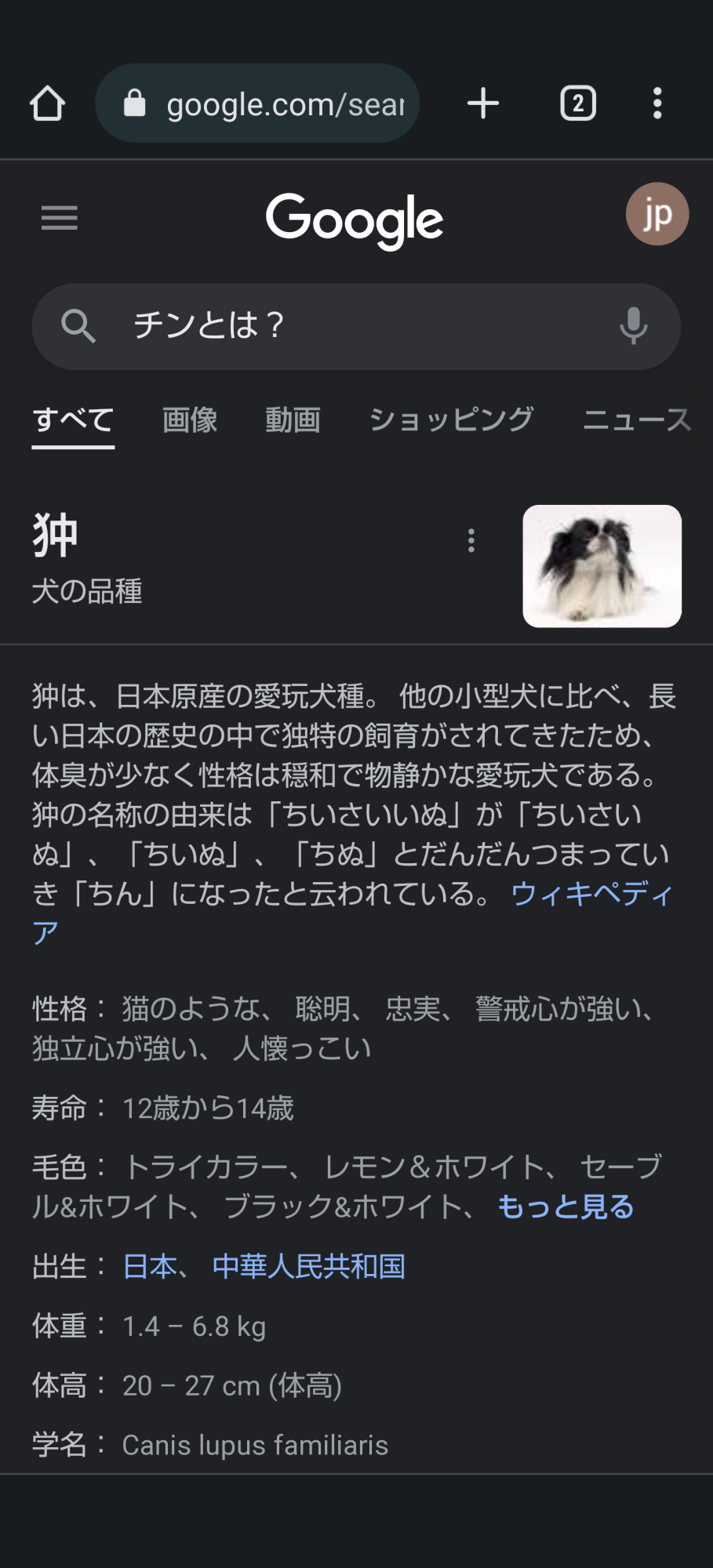Open the browser overflow menu
Image resolution: width=713 pixels, height=1568 pixels.
pos(657,103)
